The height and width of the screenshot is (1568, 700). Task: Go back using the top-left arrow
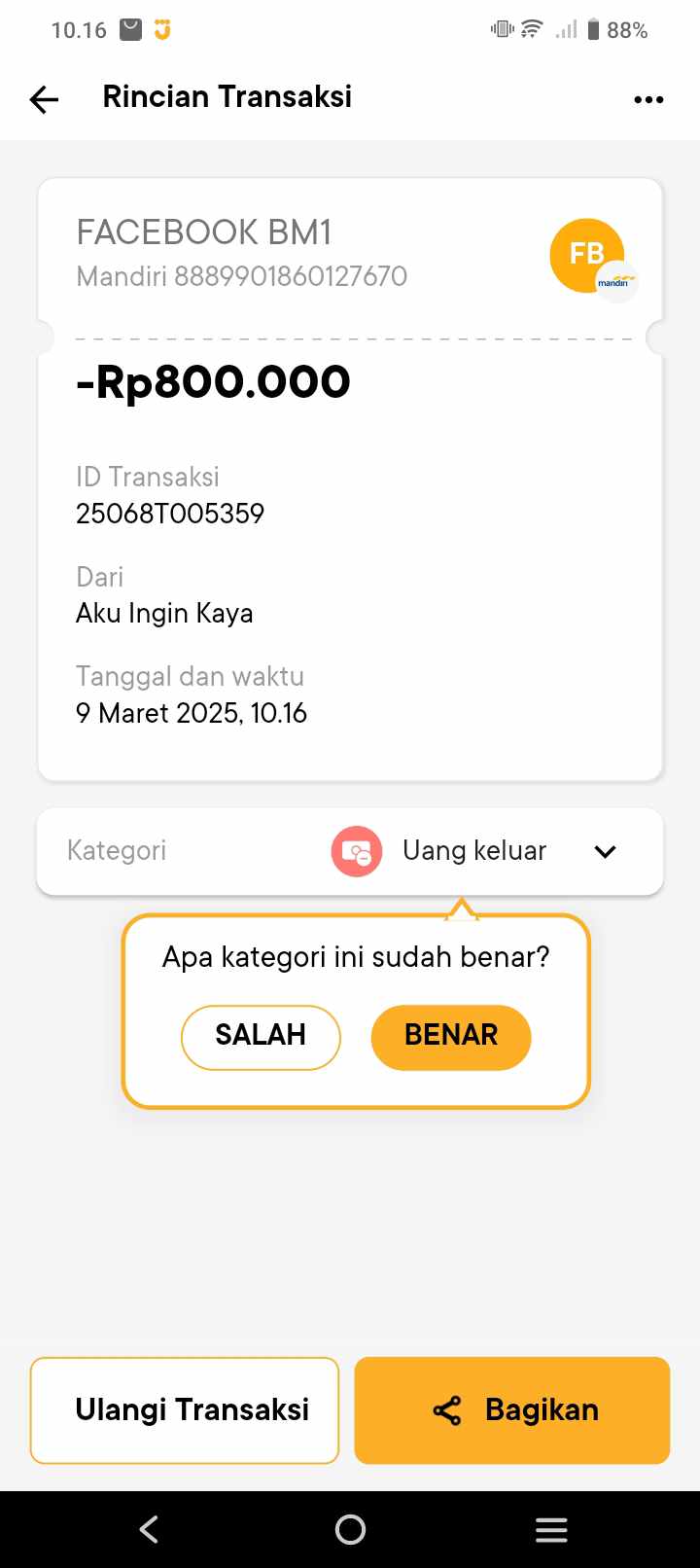click(x=44, y=98)
